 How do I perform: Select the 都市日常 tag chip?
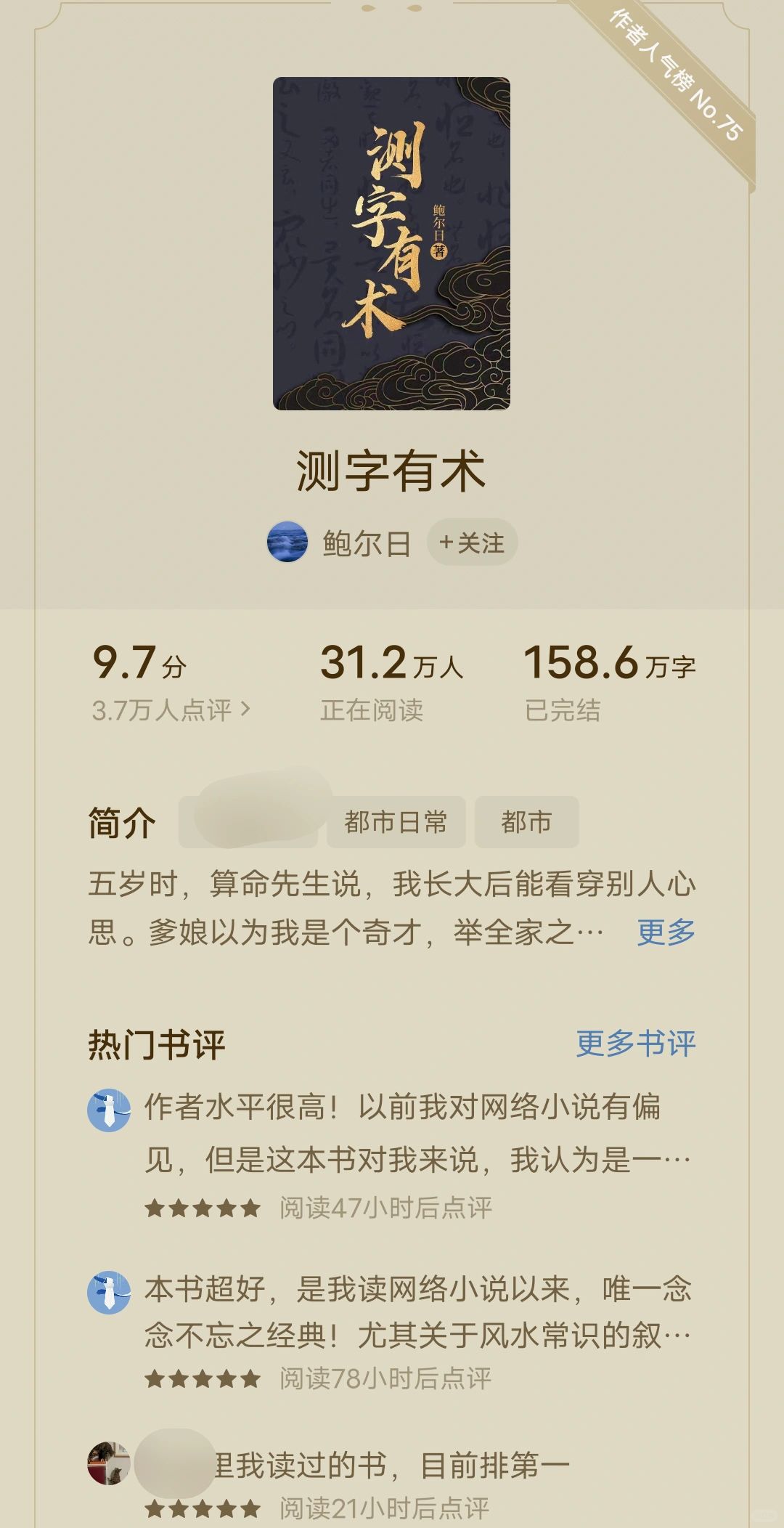396,822
